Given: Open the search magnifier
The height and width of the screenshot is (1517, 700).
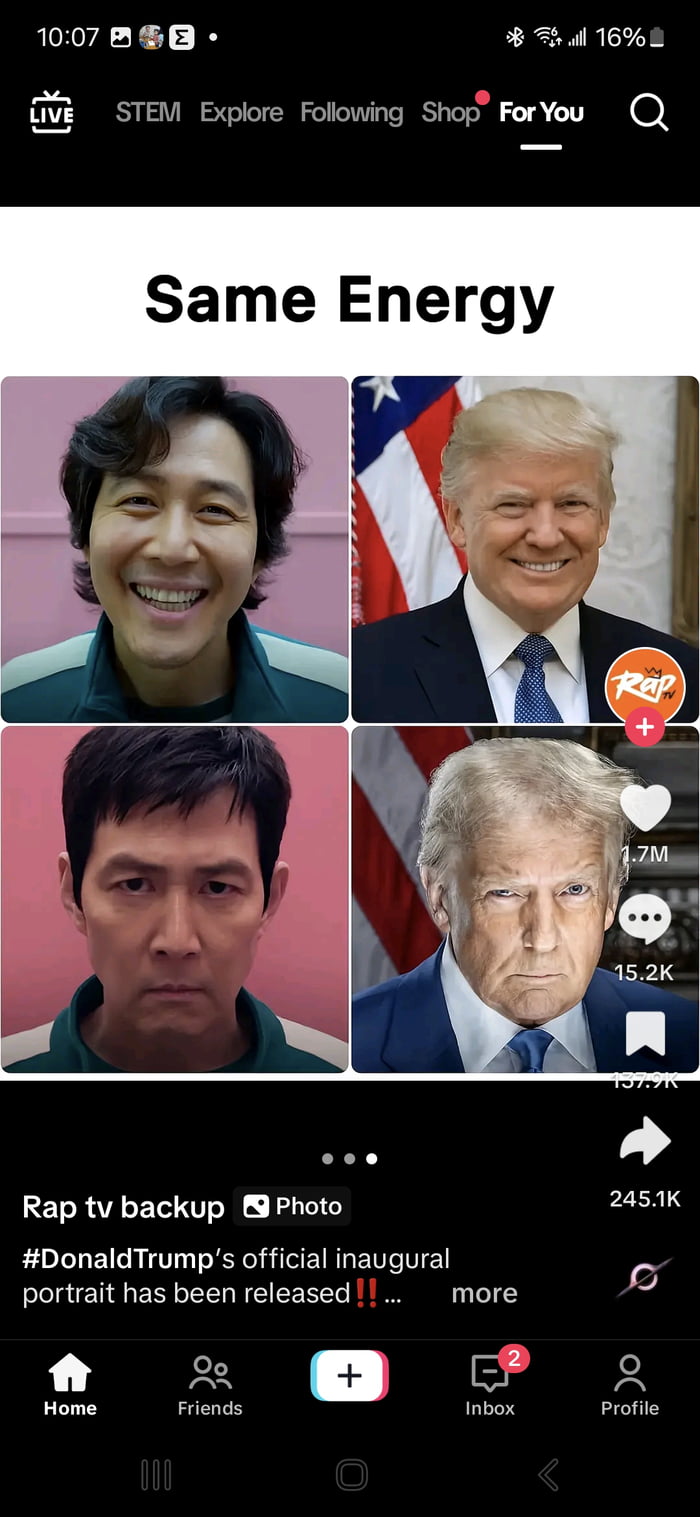Looking at the screenshot, I should pyautogui.click(x=649, y=113).
